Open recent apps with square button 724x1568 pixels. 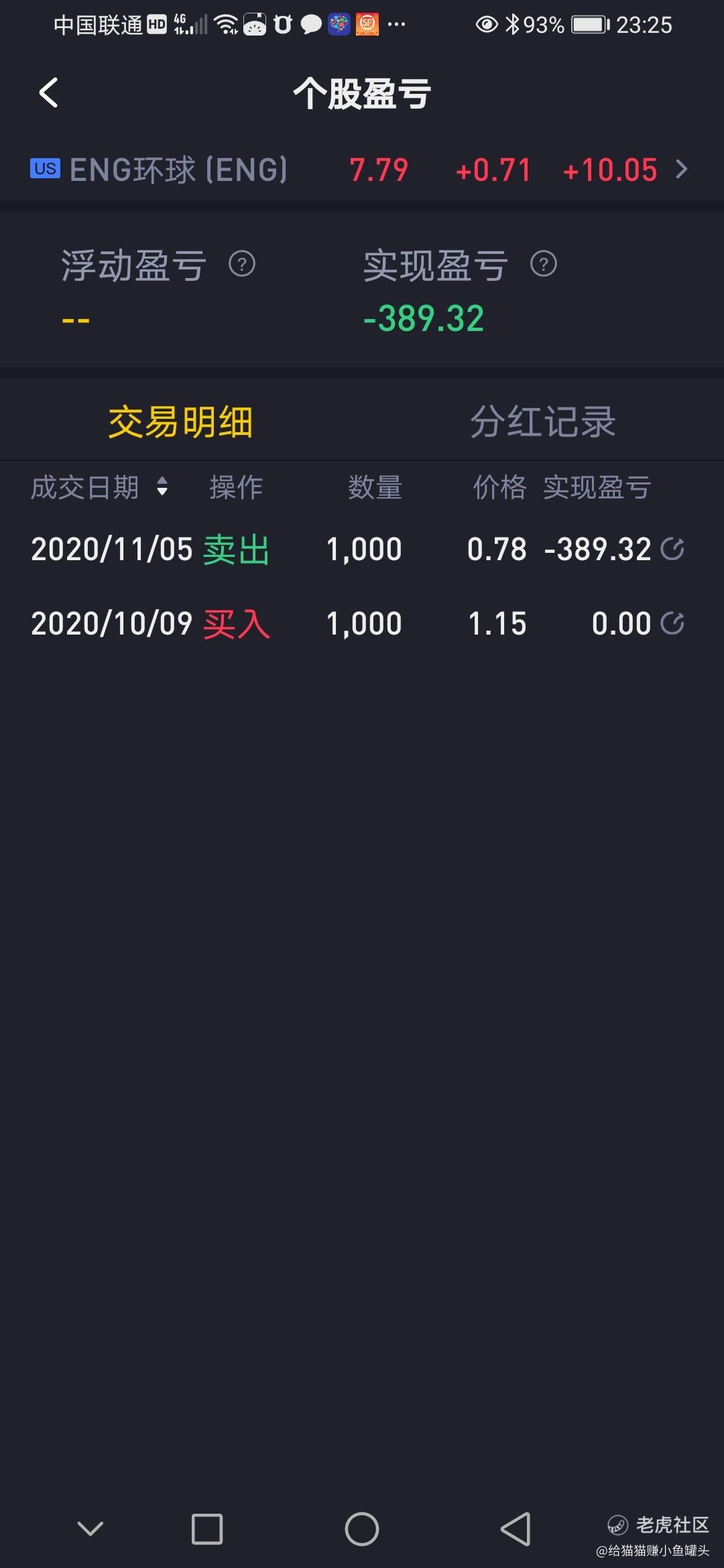[x=207, y=1529]
